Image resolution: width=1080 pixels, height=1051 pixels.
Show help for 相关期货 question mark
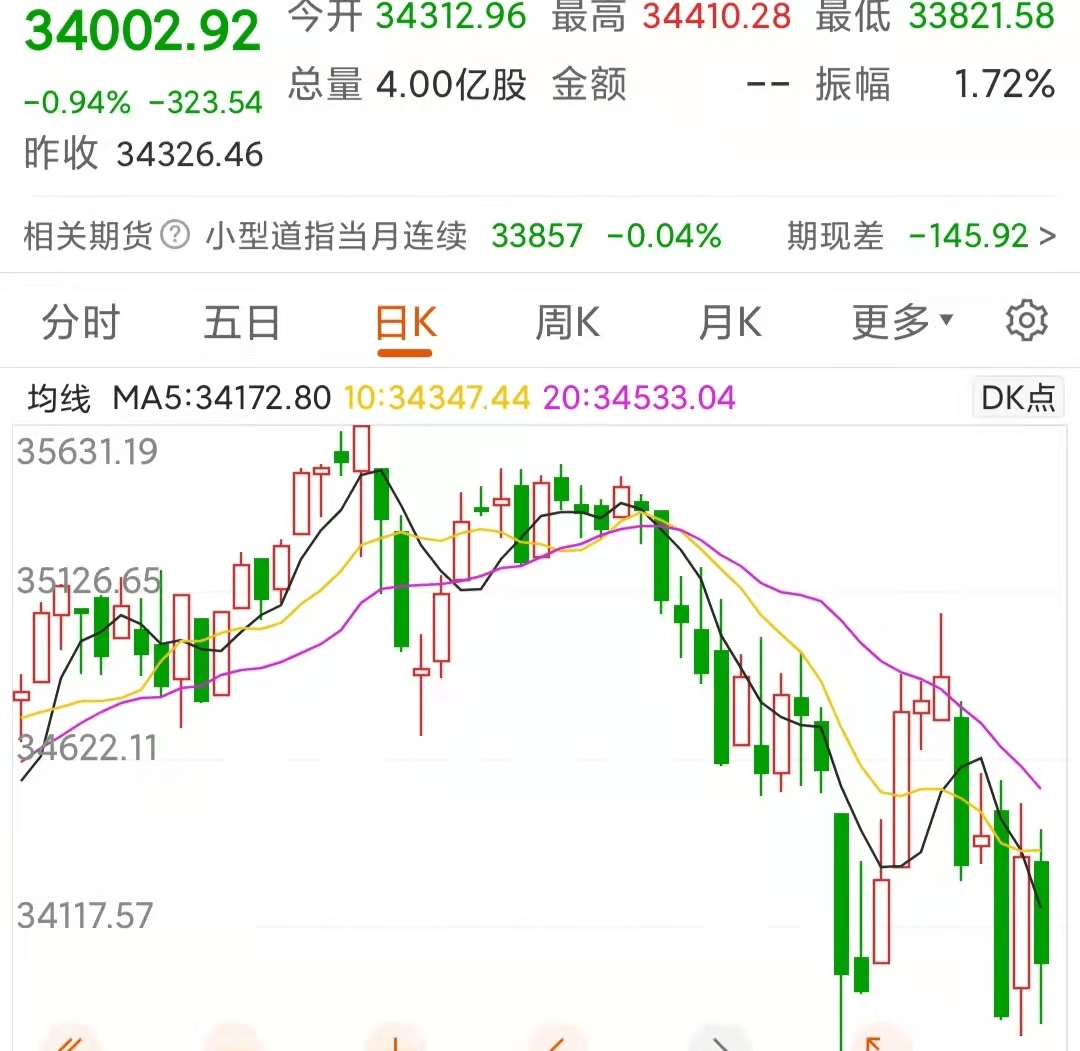click(x=175, y=236)
